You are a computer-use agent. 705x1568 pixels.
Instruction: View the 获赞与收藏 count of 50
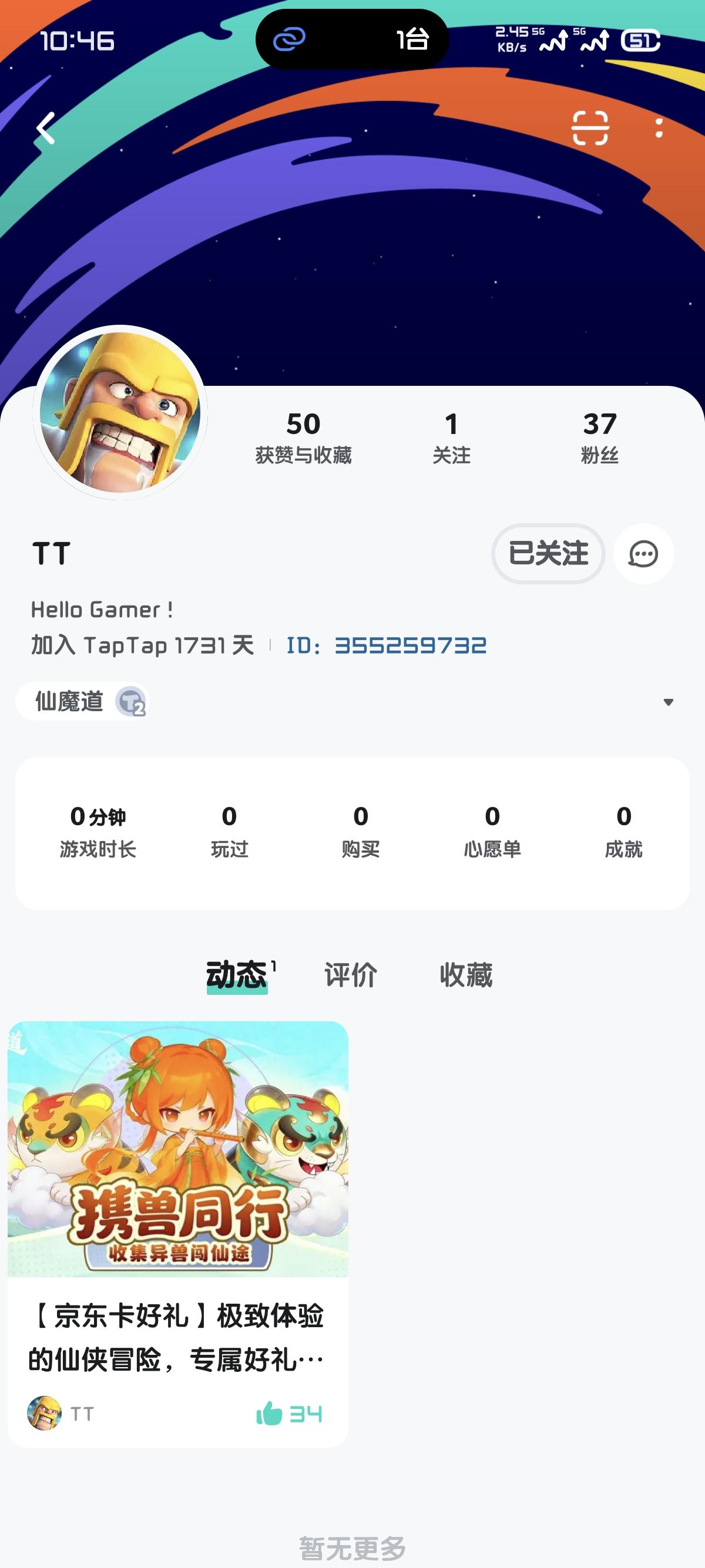click(x=303, y=437)
